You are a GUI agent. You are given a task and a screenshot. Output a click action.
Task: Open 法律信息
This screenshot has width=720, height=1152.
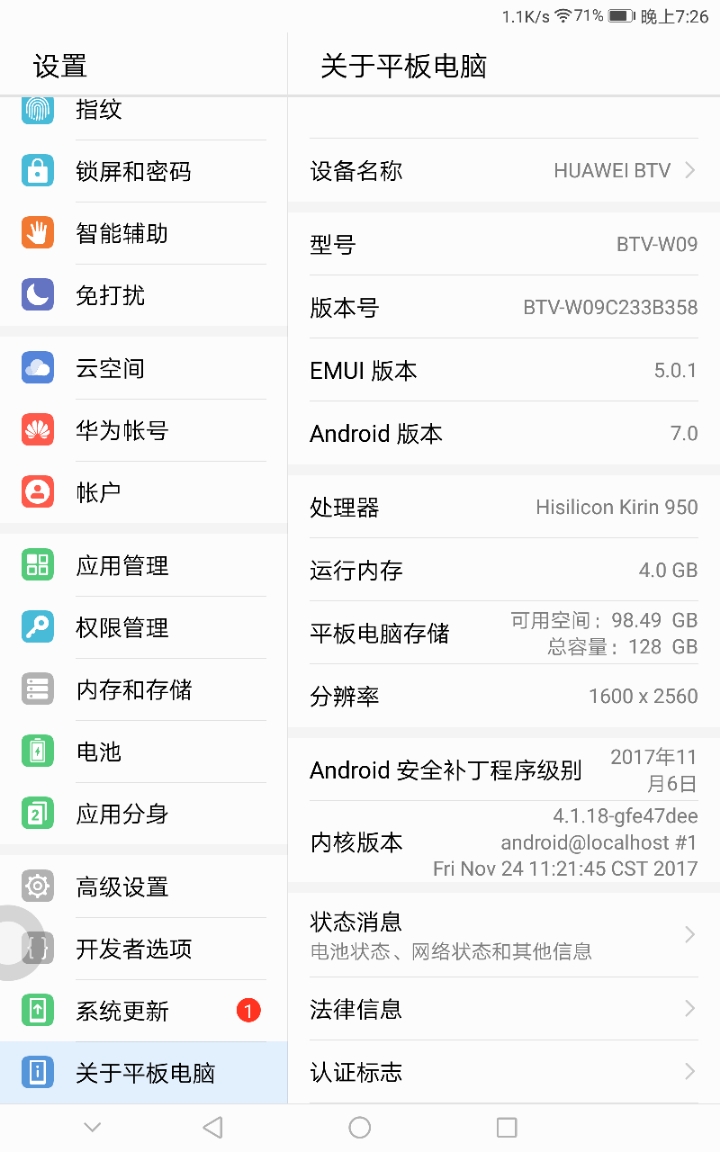point(500,1009)
